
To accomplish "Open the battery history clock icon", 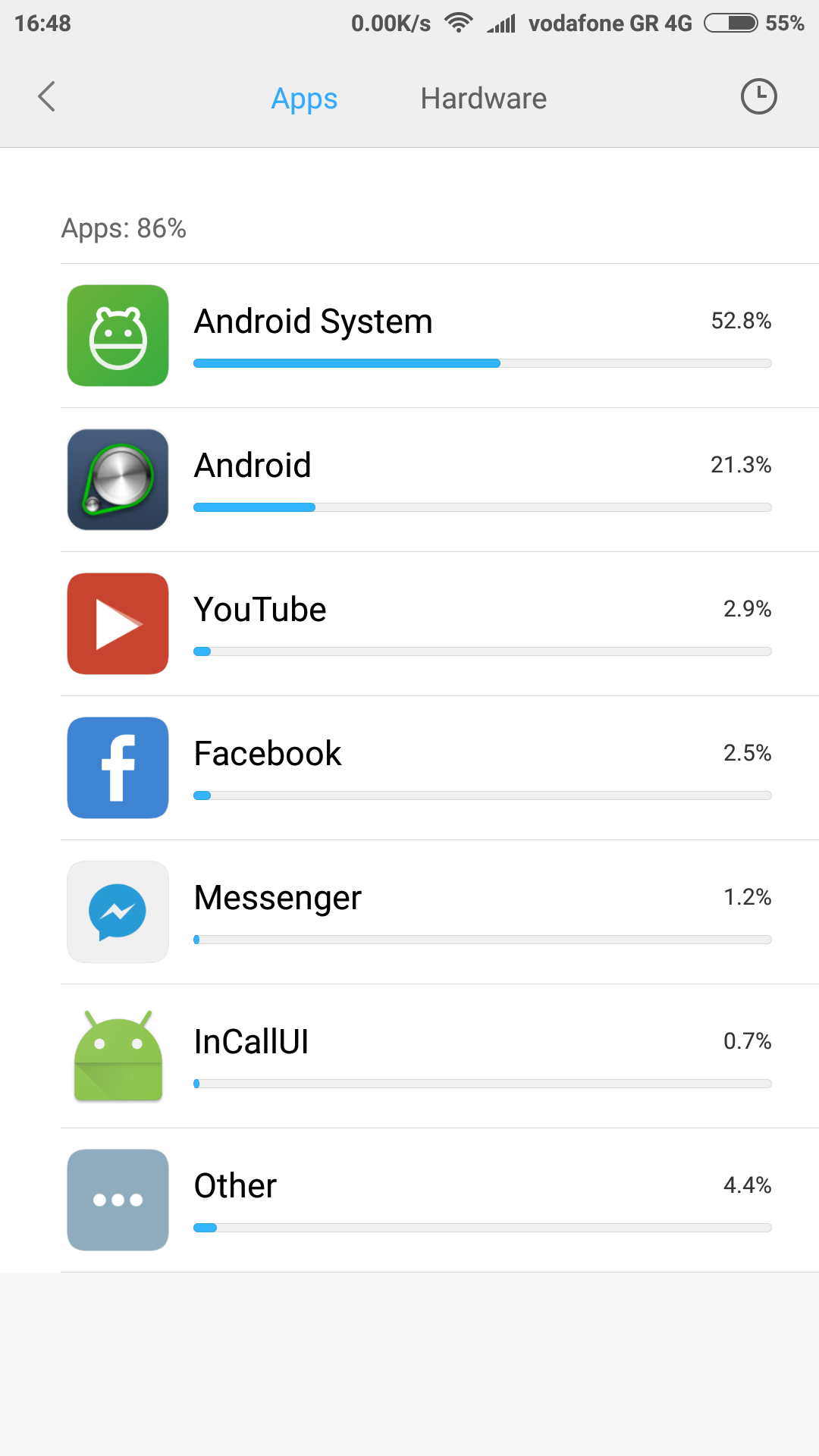I will click(758, 97).
